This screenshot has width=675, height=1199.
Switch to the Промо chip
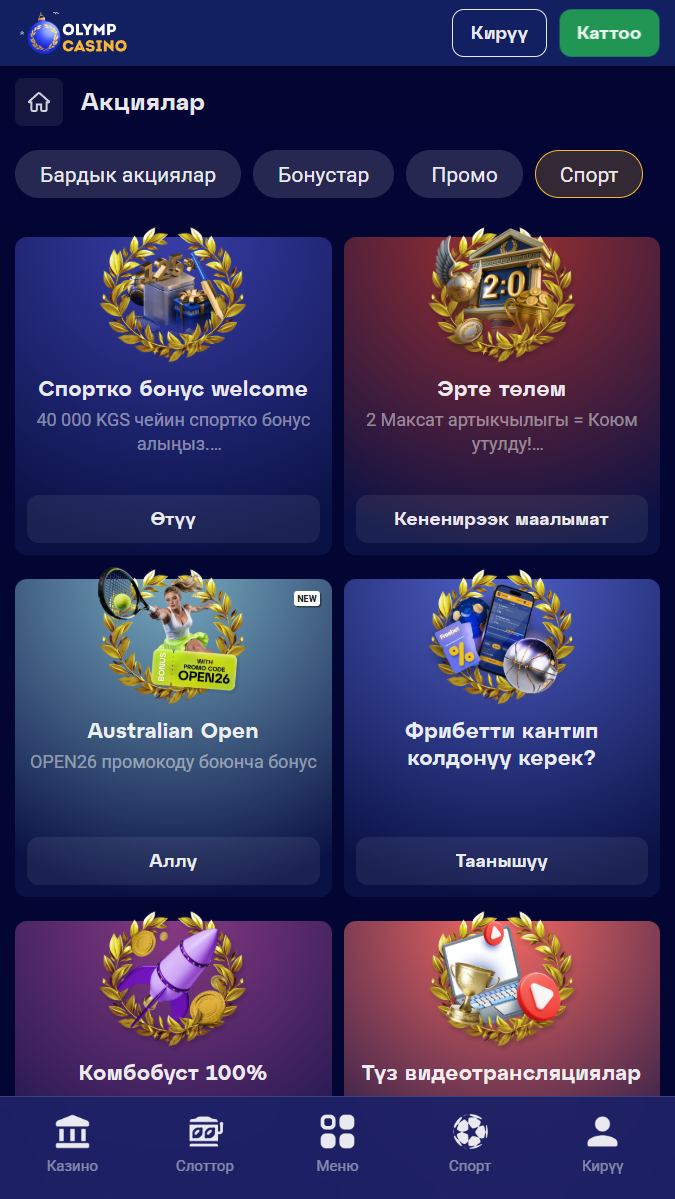(x=464, y=175)
